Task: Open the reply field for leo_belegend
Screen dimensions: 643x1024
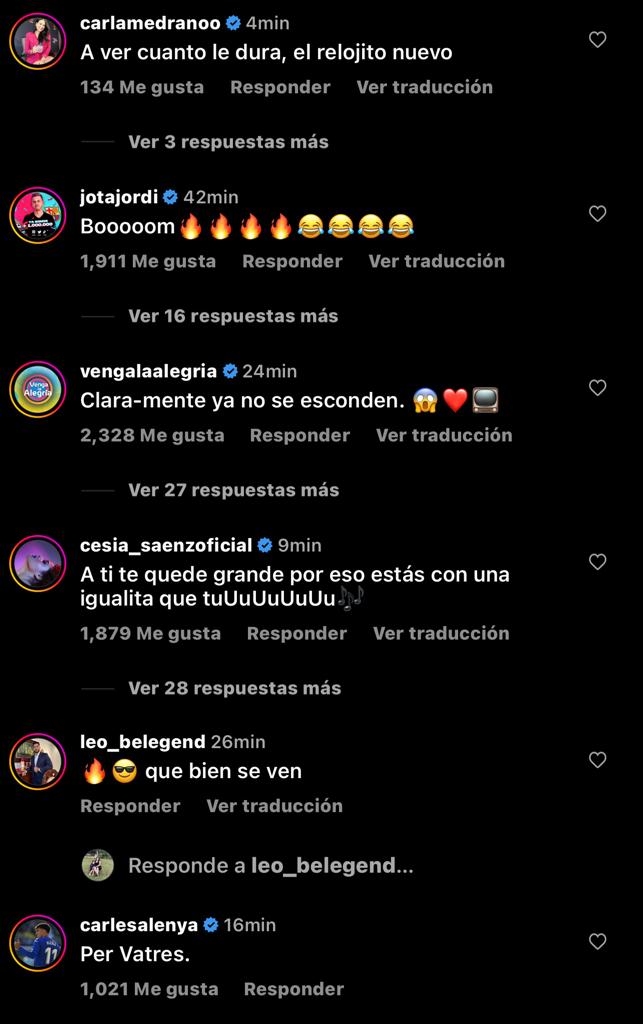Action: coord(270,866)
